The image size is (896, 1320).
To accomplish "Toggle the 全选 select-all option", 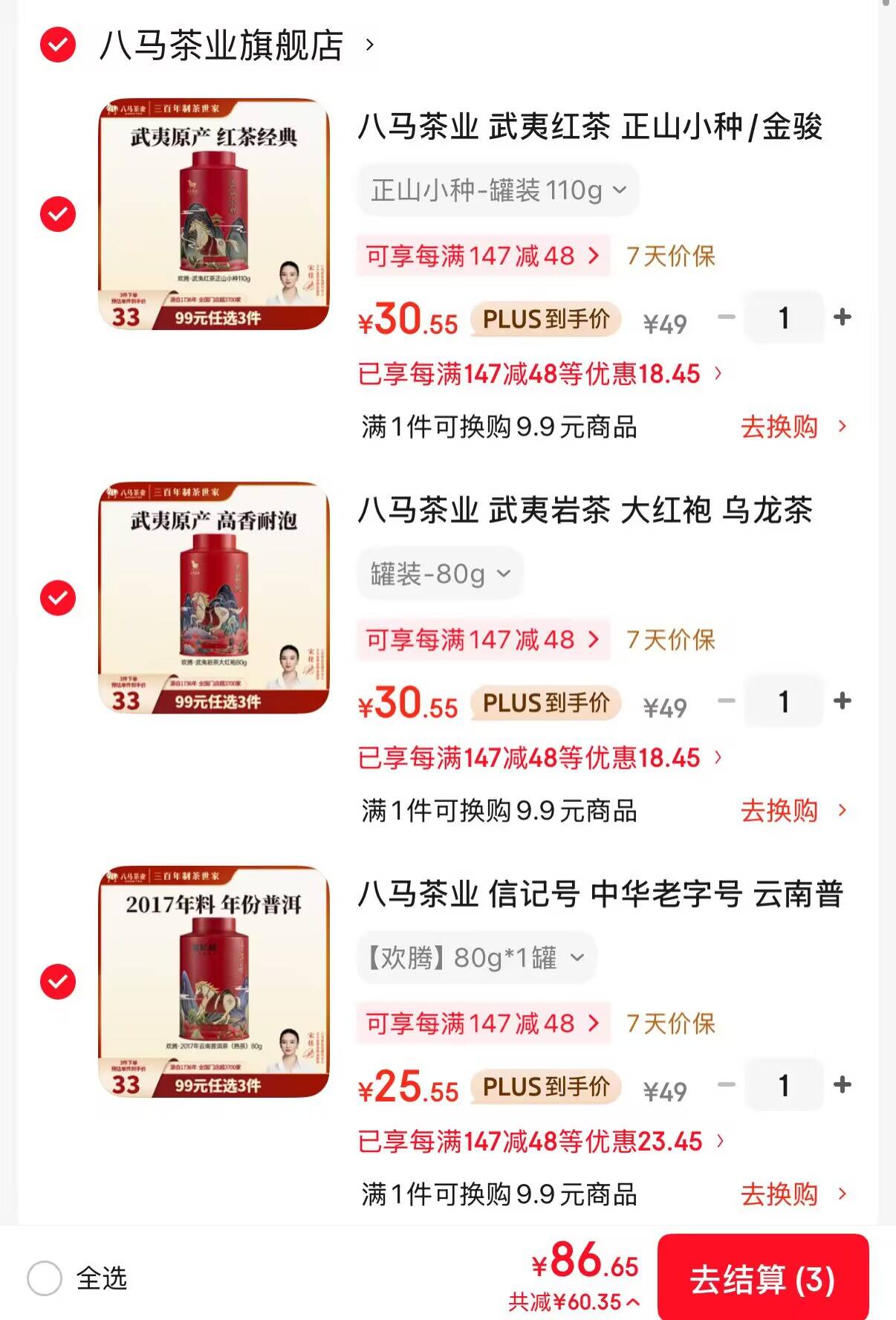I will pyautogui.click(x=77, y=1278).
